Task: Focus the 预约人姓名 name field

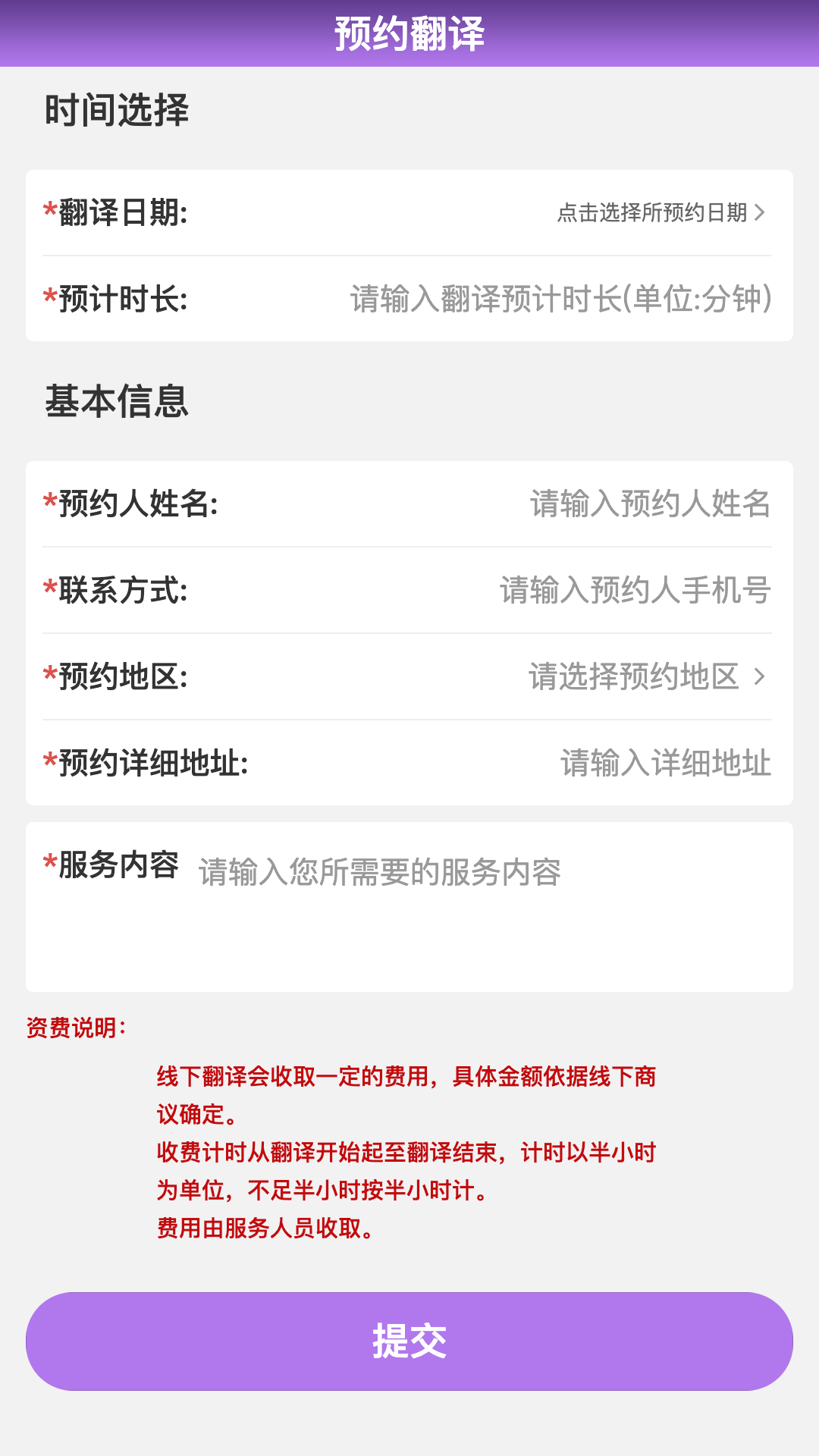Action: (649, 504)
